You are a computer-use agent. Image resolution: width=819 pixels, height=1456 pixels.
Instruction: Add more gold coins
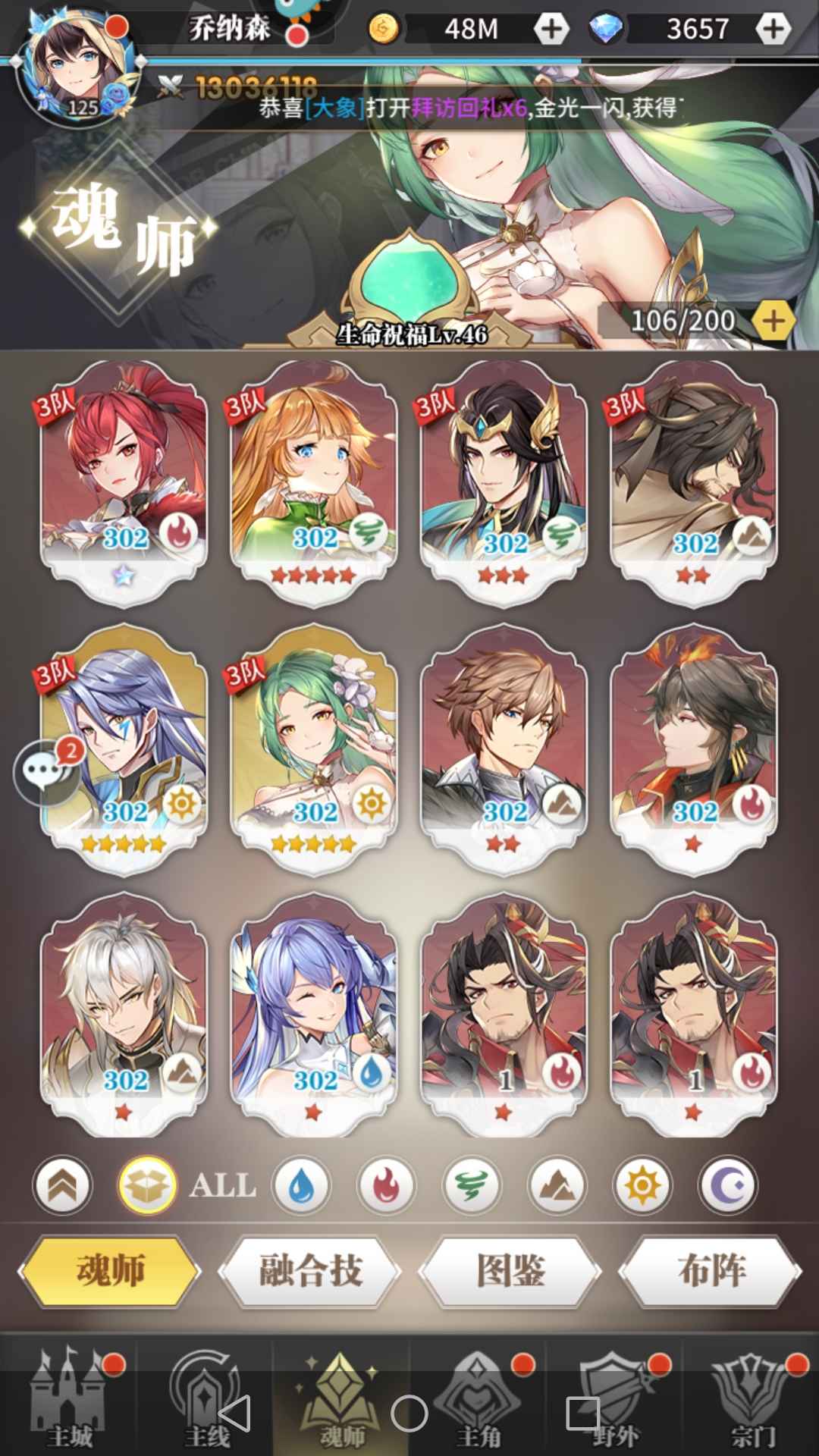[551, 30]
